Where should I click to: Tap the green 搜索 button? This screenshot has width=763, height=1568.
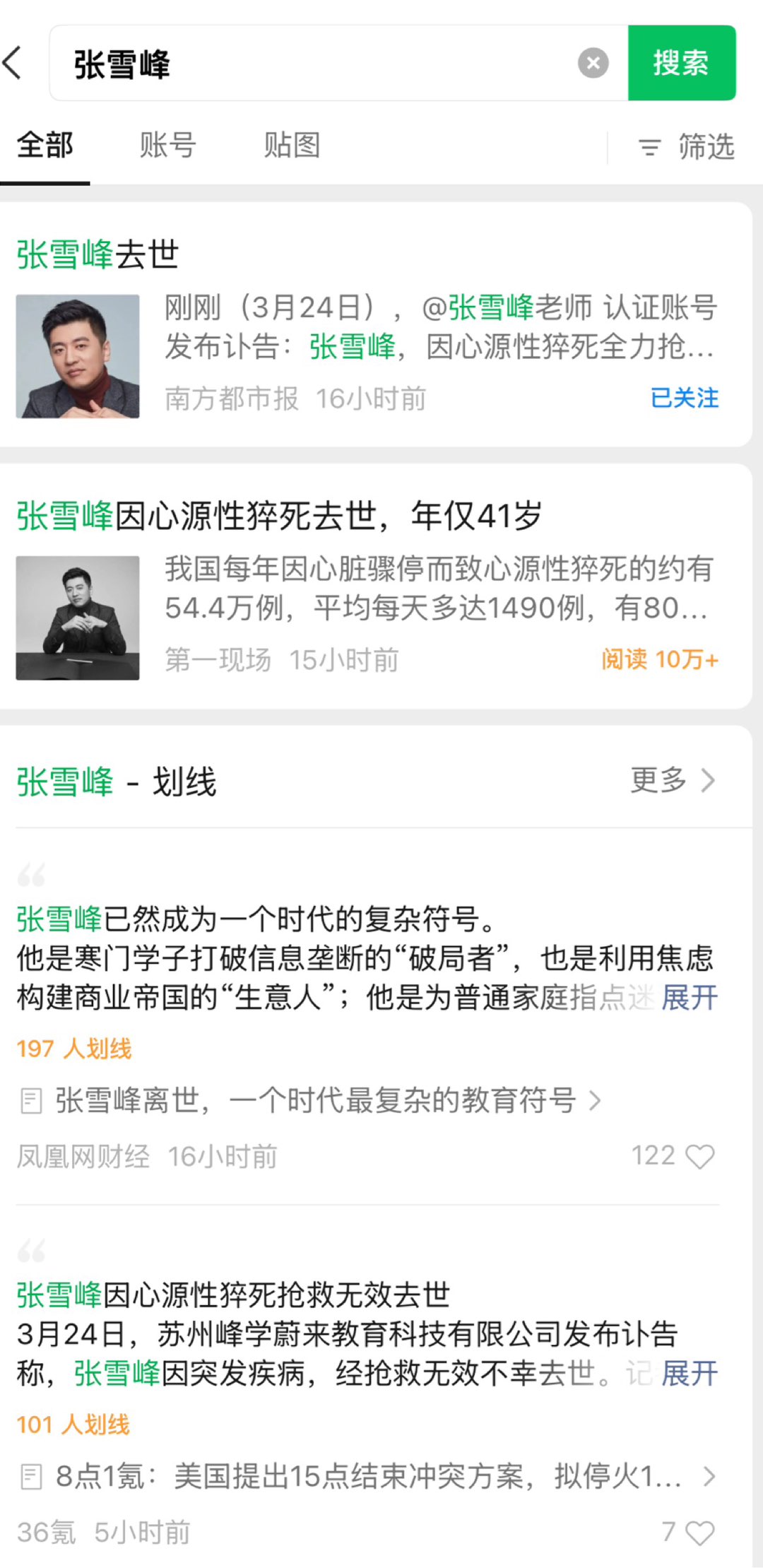click(x=681, y=64)
